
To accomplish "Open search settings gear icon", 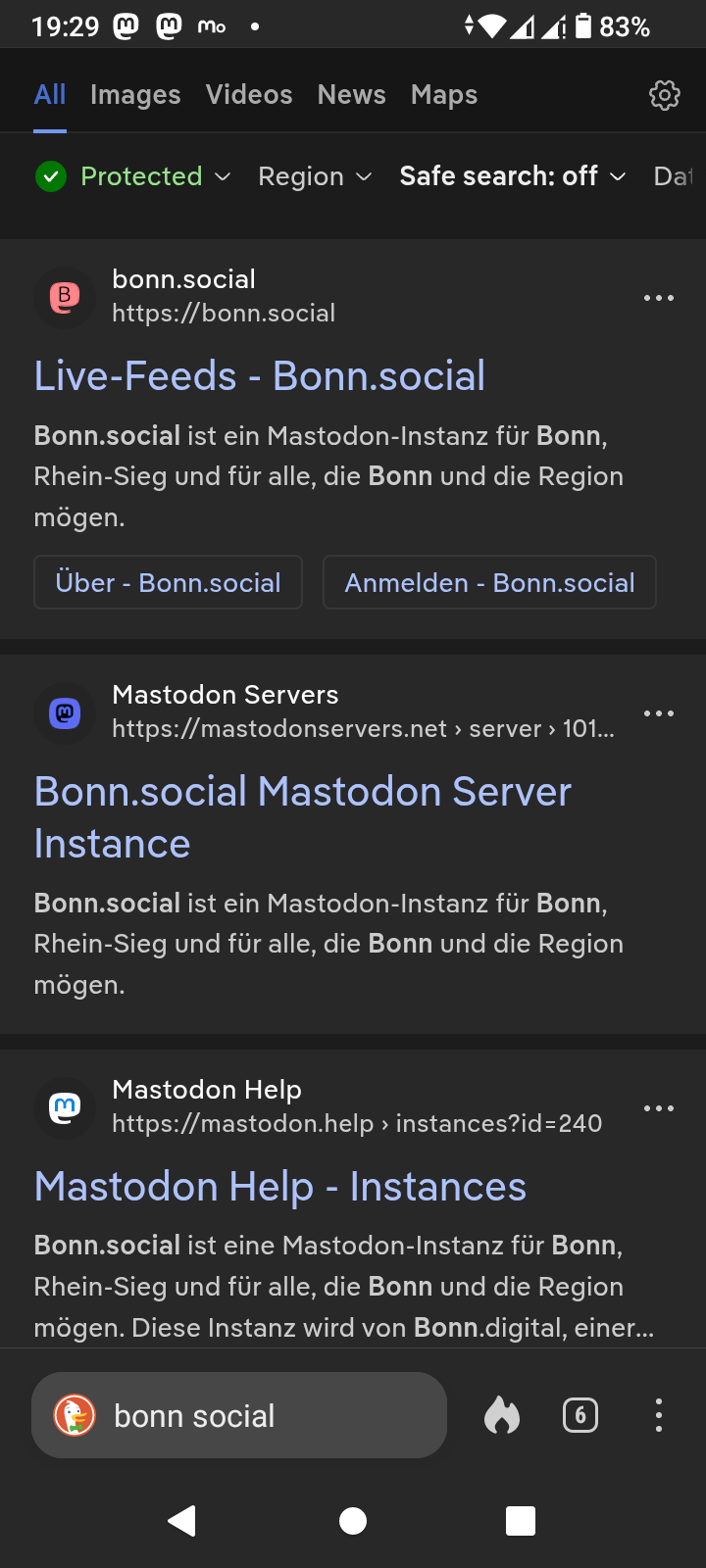I will pos(664,95).
